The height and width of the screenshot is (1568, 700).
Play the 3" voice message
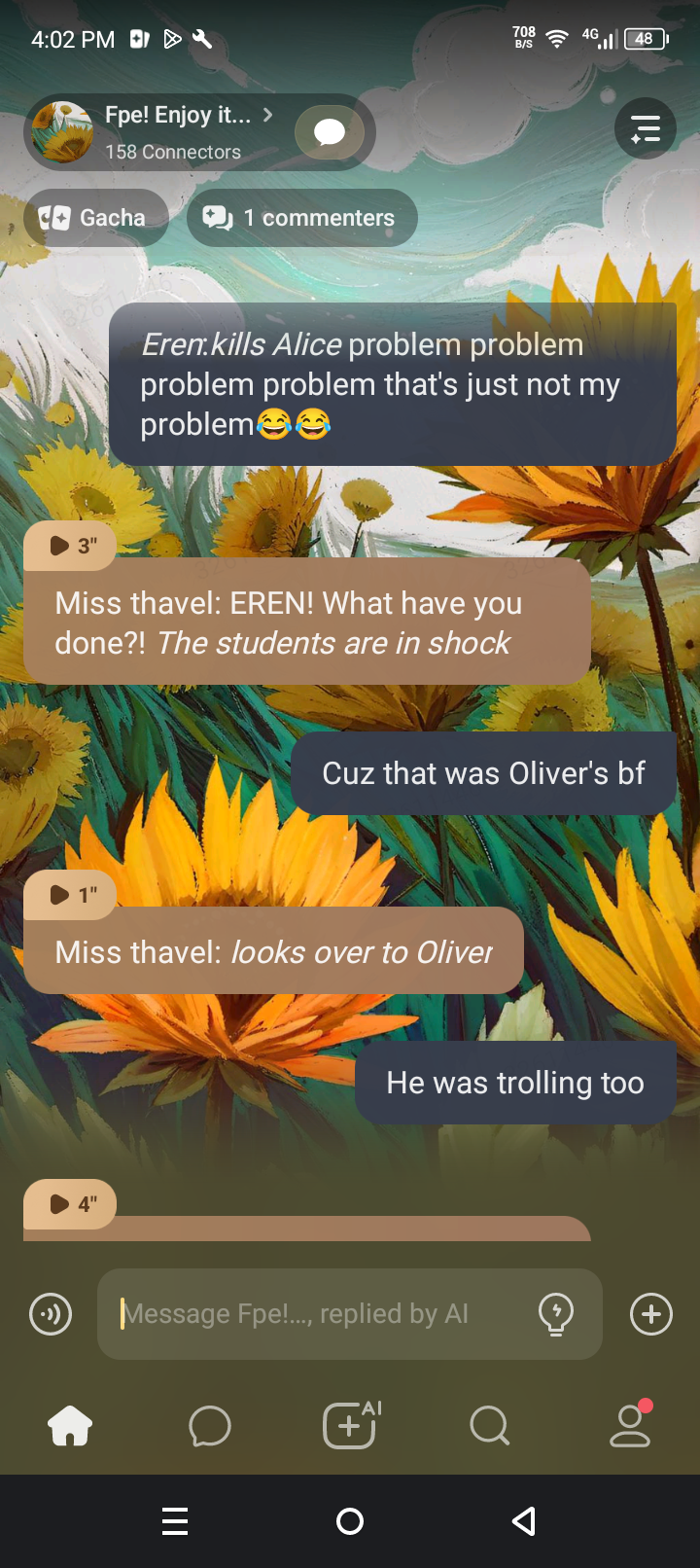pyautogui.click(x=70, y=546)
